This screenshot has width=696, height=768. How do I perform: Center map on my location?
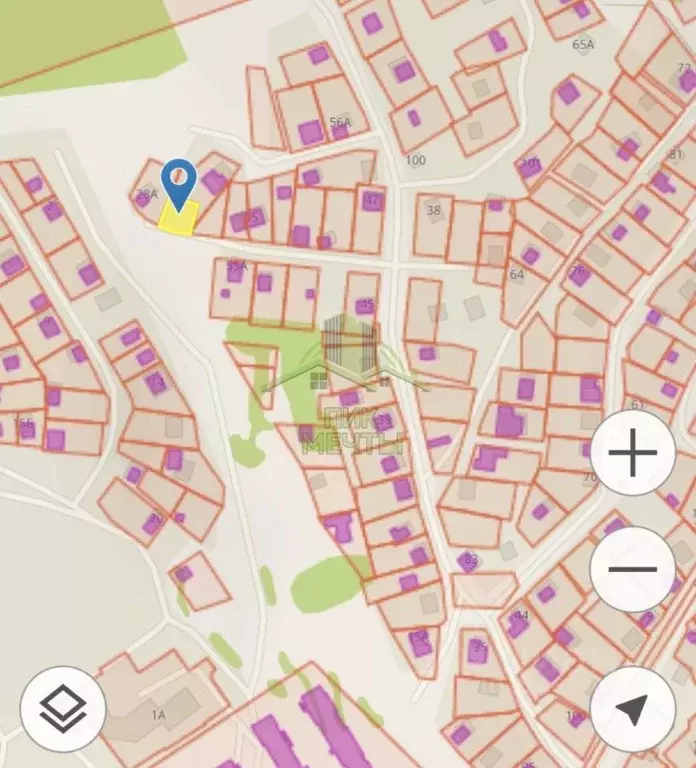pos(632,710)
